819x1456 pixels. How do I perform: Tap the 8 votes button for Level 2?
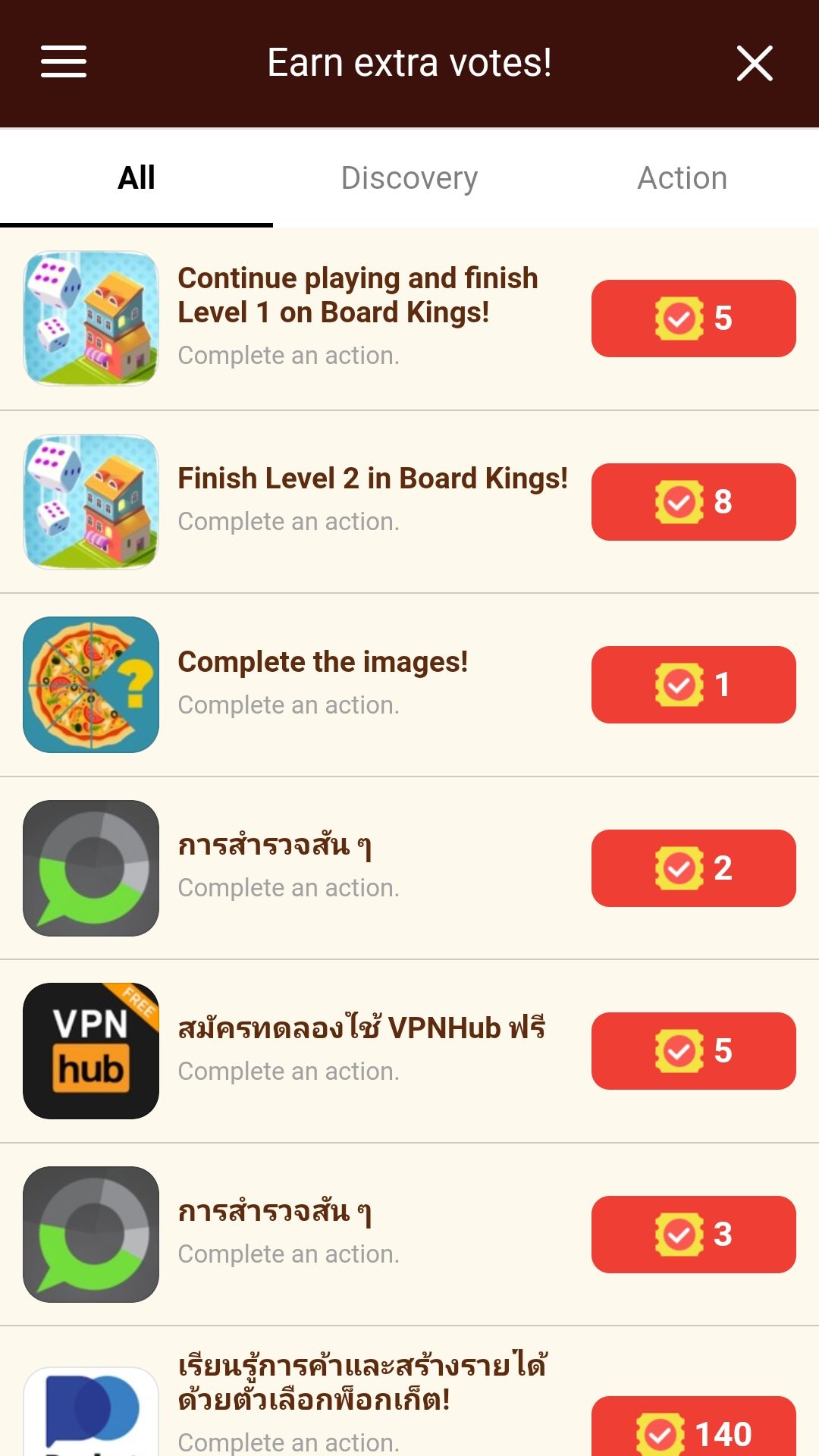pos(693,502)
